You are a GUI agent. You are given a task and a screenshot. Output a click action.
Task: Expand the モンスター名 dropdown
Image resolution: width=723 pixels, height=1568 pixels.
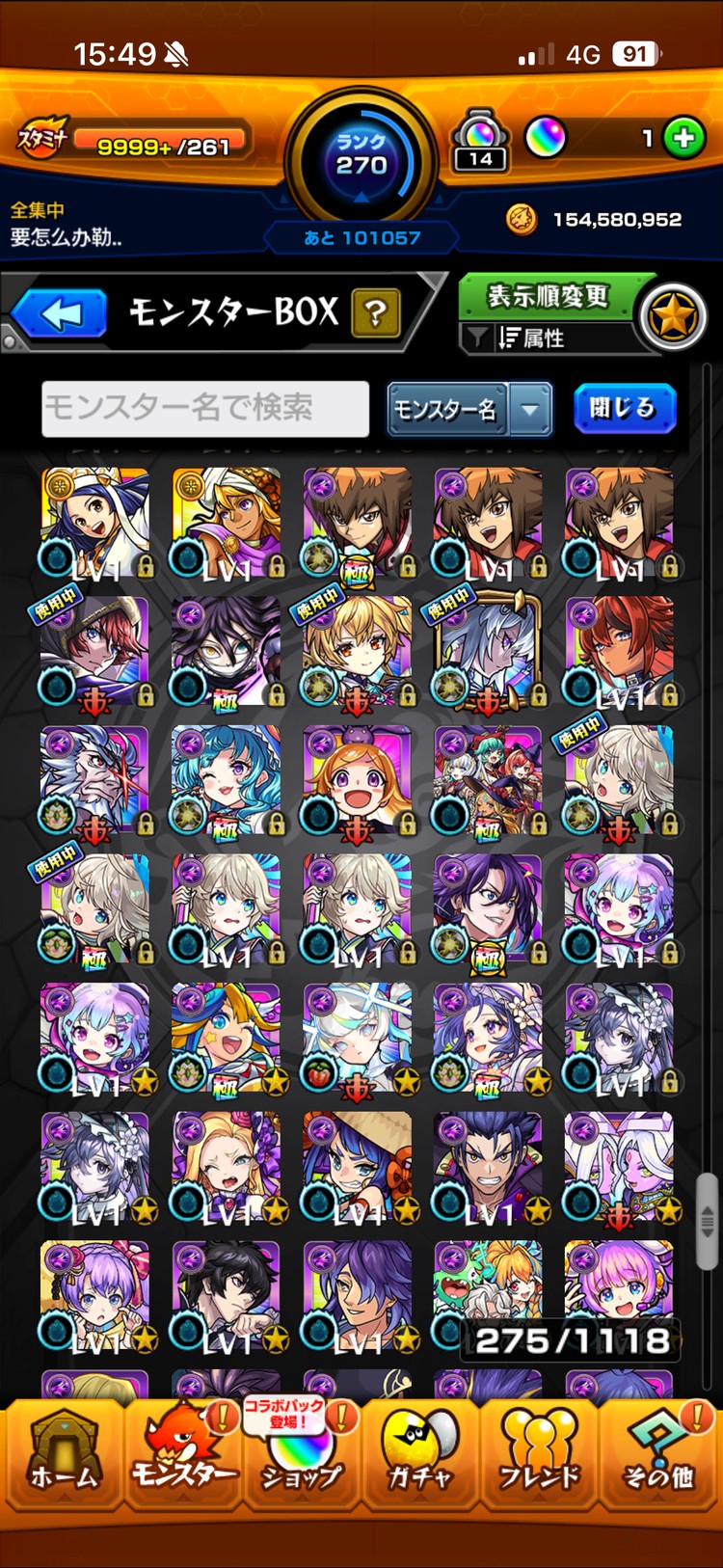pos(529,409)
